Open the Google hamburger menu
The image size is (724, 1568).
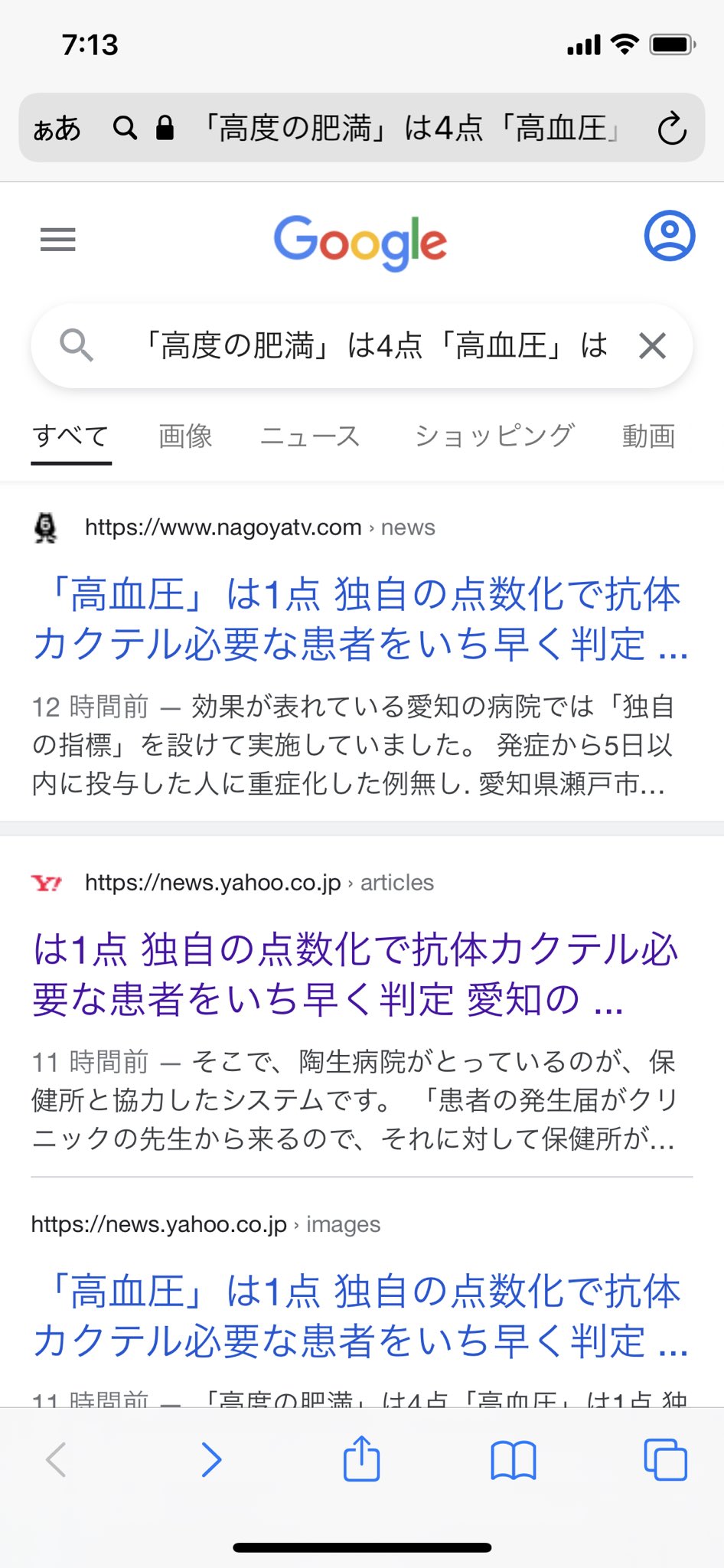click(57, 240)
